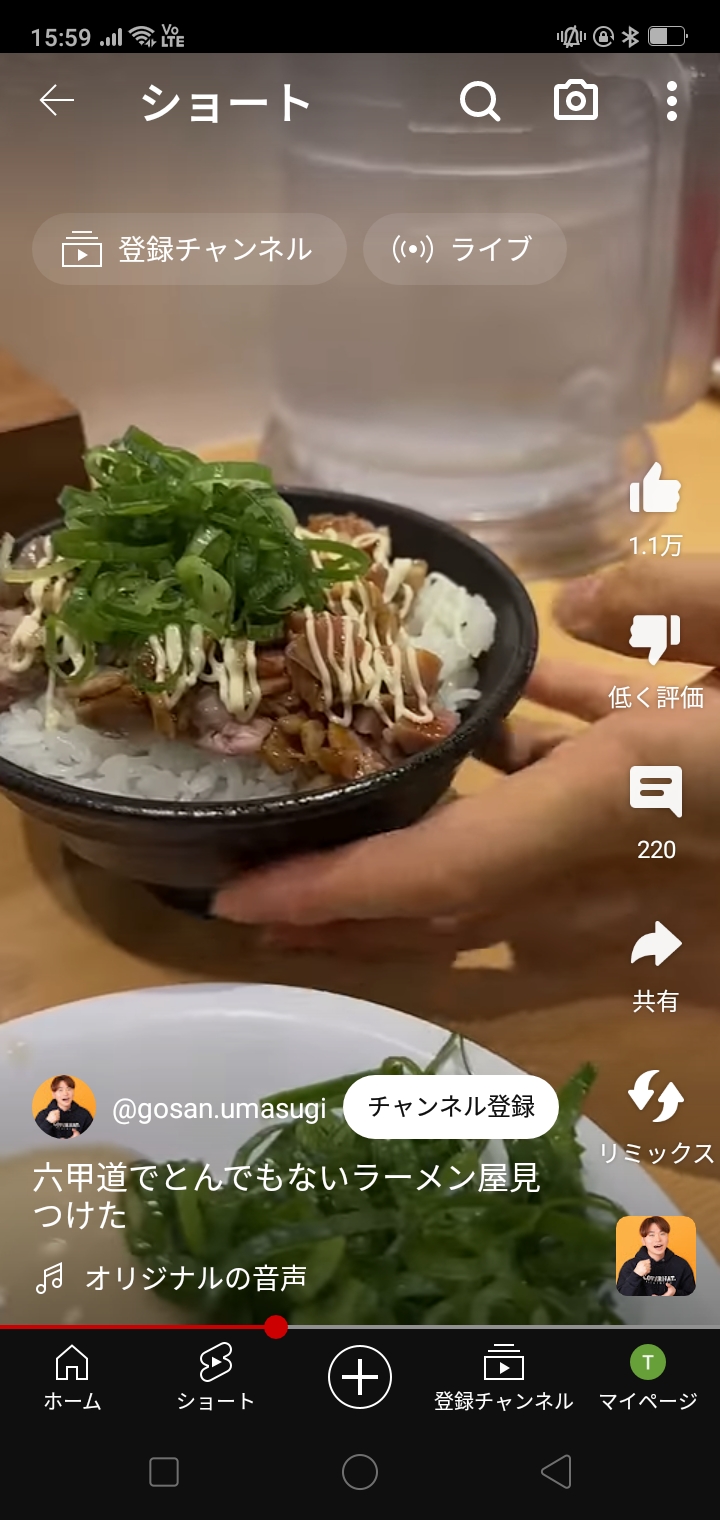
Task: Select the ライブ chip
Action: [x=465, y=249]
